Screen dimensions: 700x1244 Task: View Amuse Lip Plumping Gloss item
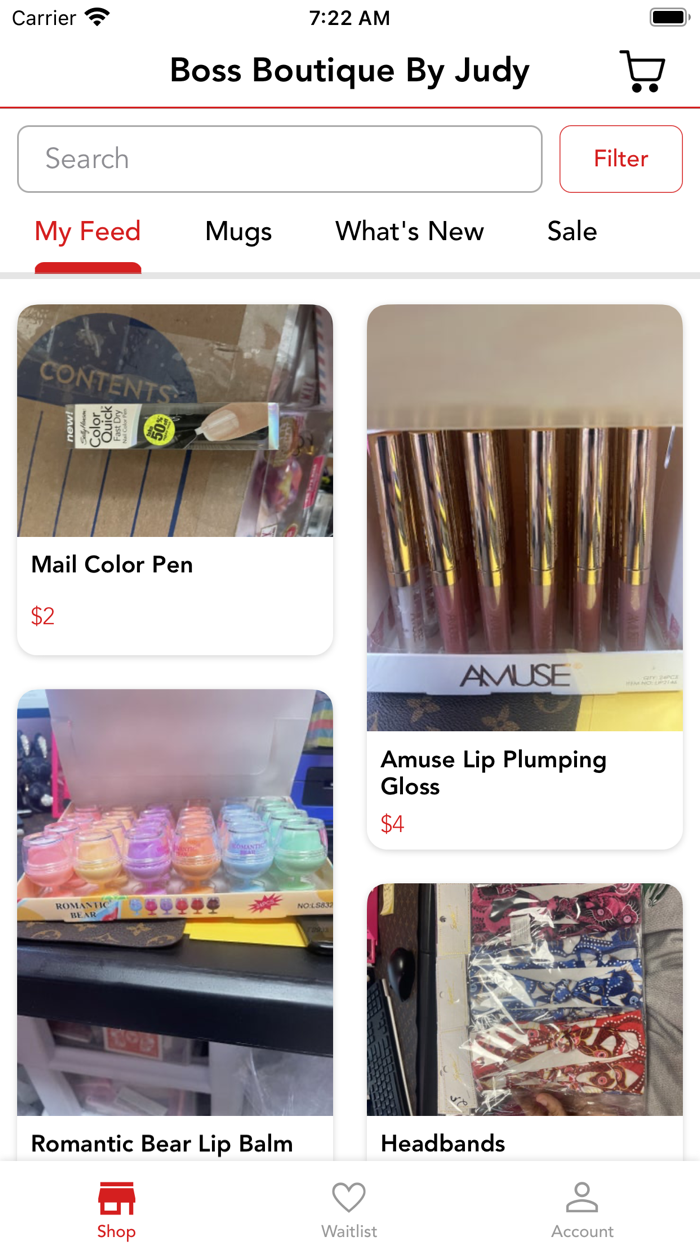point(524,575)
